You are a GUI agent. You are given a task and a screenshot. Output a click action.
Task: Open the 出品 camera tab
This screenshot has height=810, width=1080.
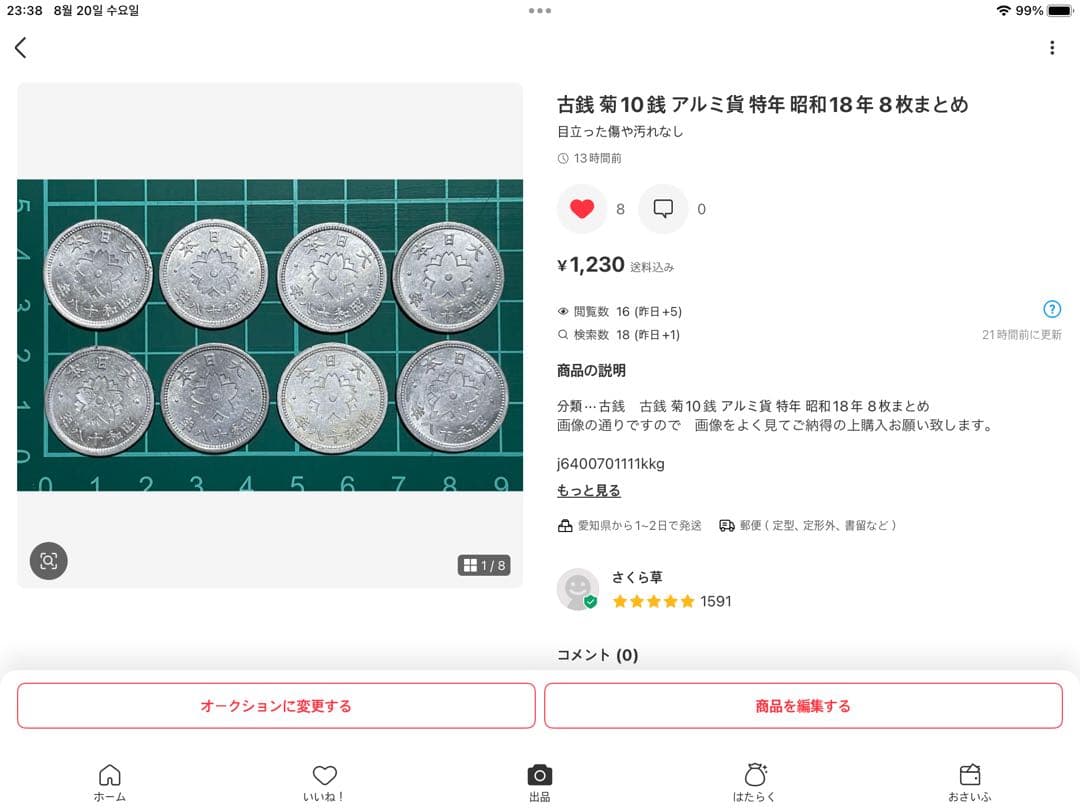540,782
